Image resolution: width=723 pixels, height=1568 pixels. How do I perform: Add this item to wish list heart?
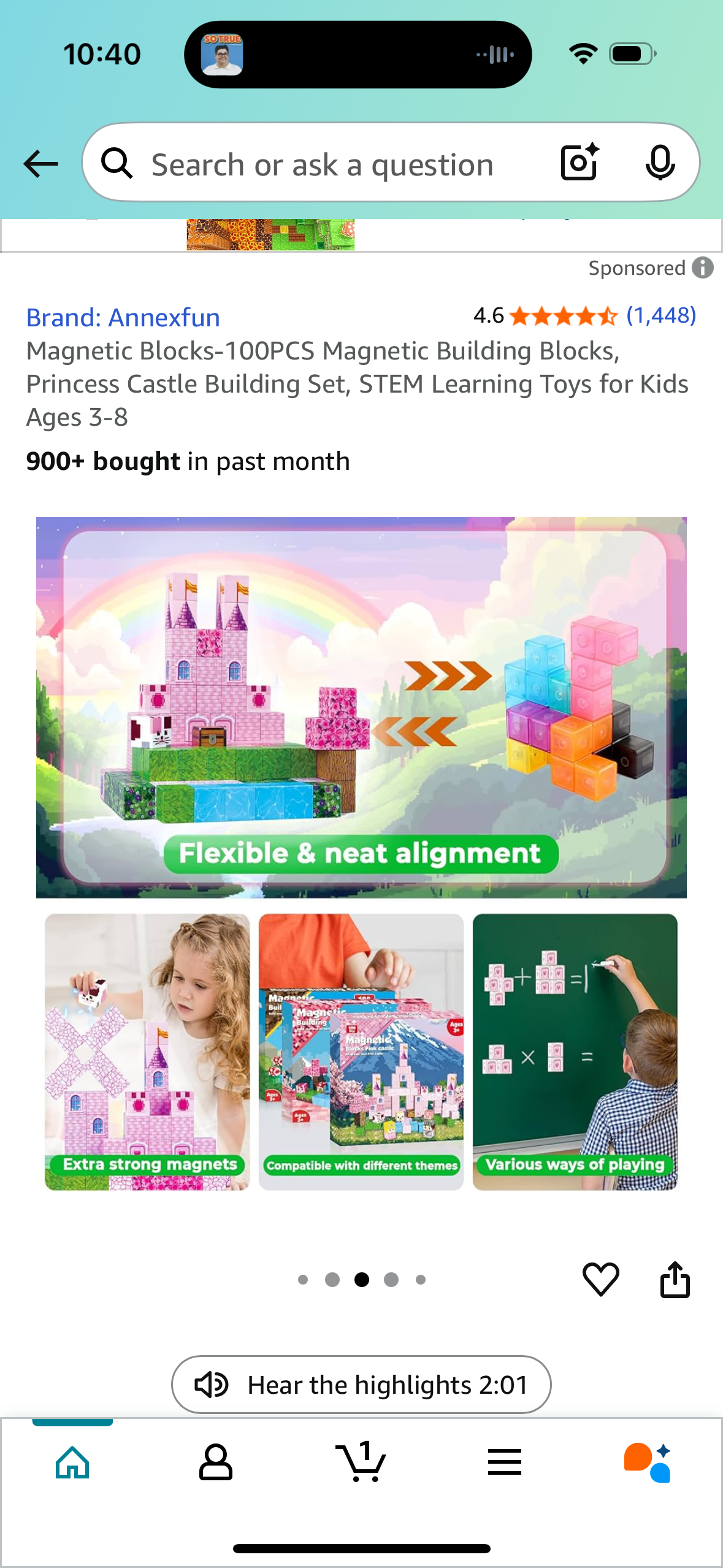pyautogui.click(x=600, y=1279)
